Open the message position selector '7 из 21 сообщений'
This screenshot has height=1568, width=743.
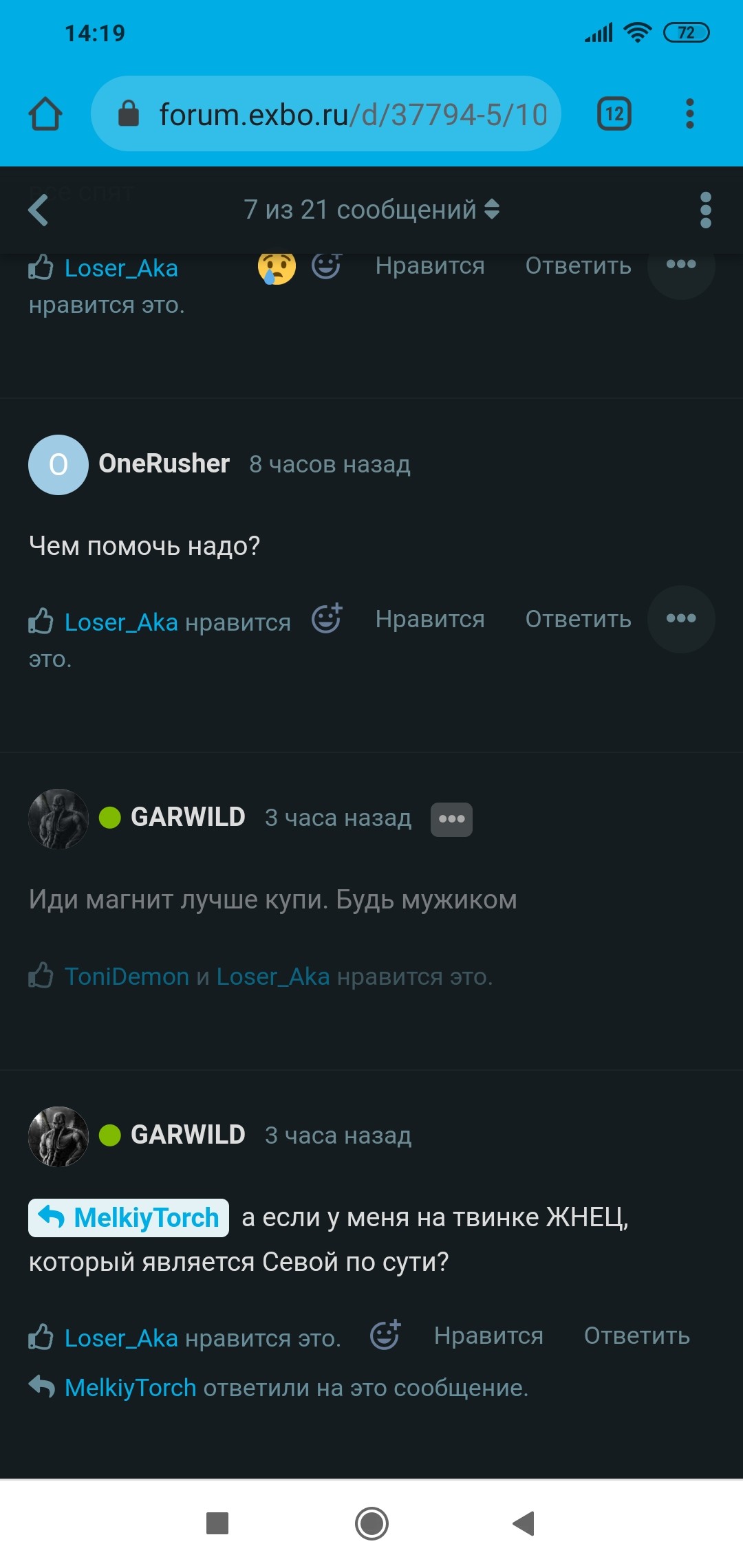coord(371,210)
